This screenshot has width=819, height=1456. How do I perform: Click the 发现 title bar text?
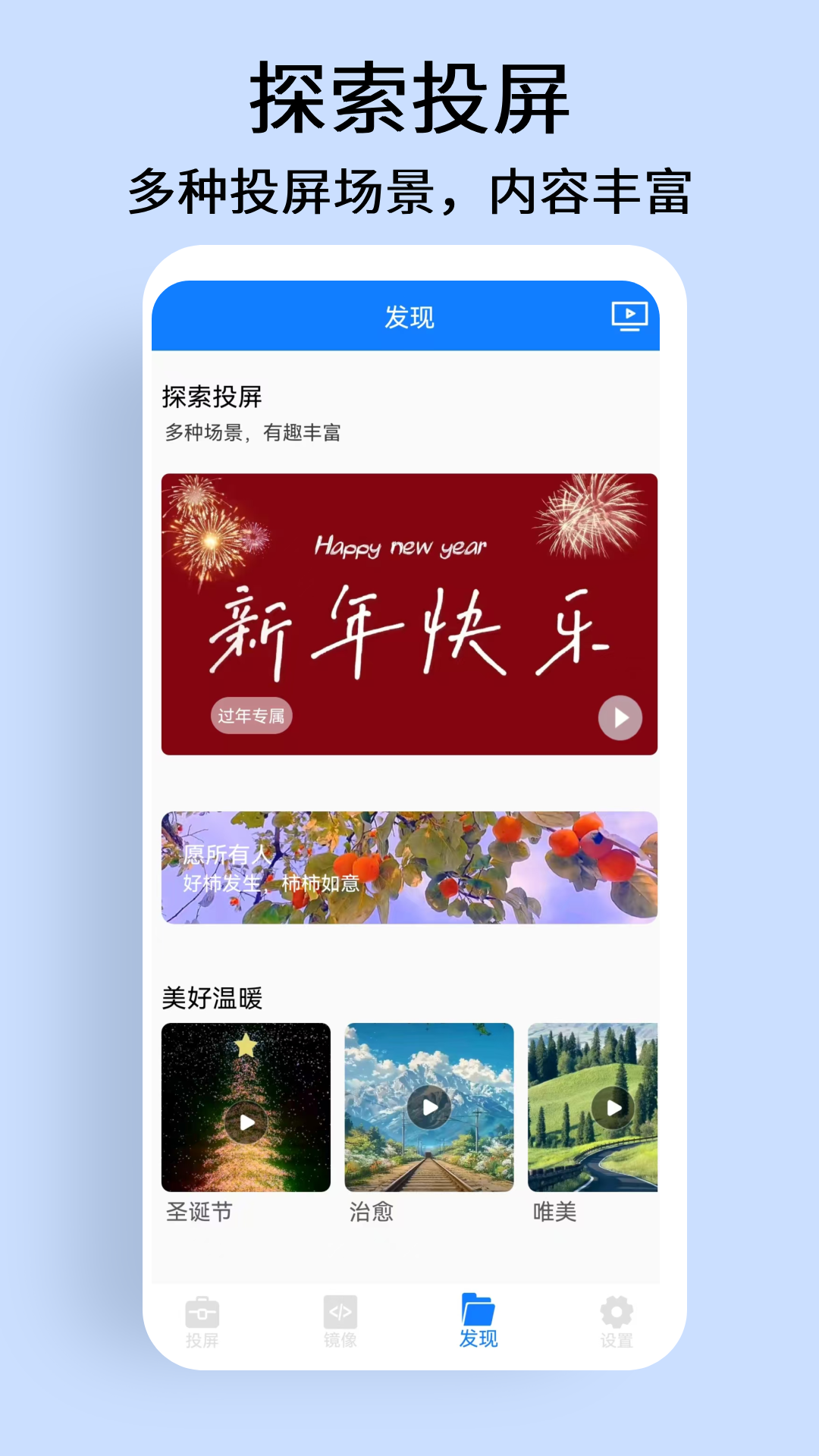[x=409, y=317]
